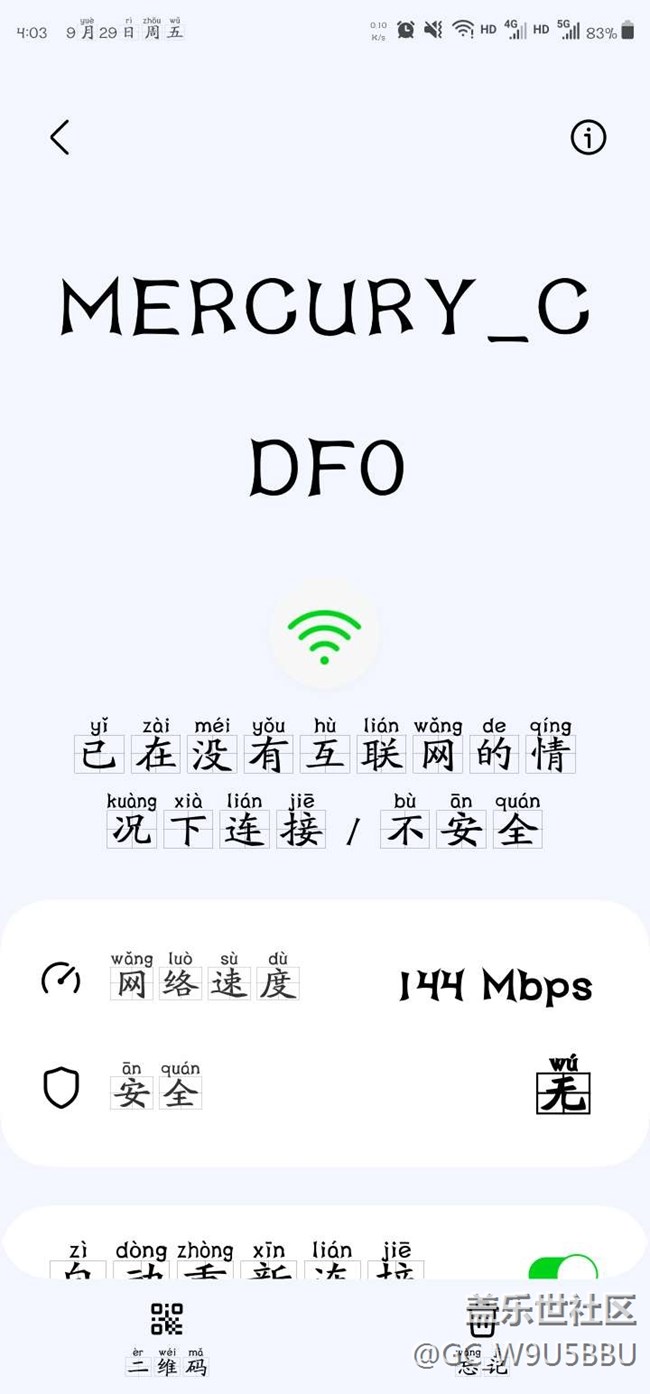Viewport: 650px width, 1394px height.
Task: Go back from the Wi-Fi details
Action: pyautogui.click(x=60, y=138)
